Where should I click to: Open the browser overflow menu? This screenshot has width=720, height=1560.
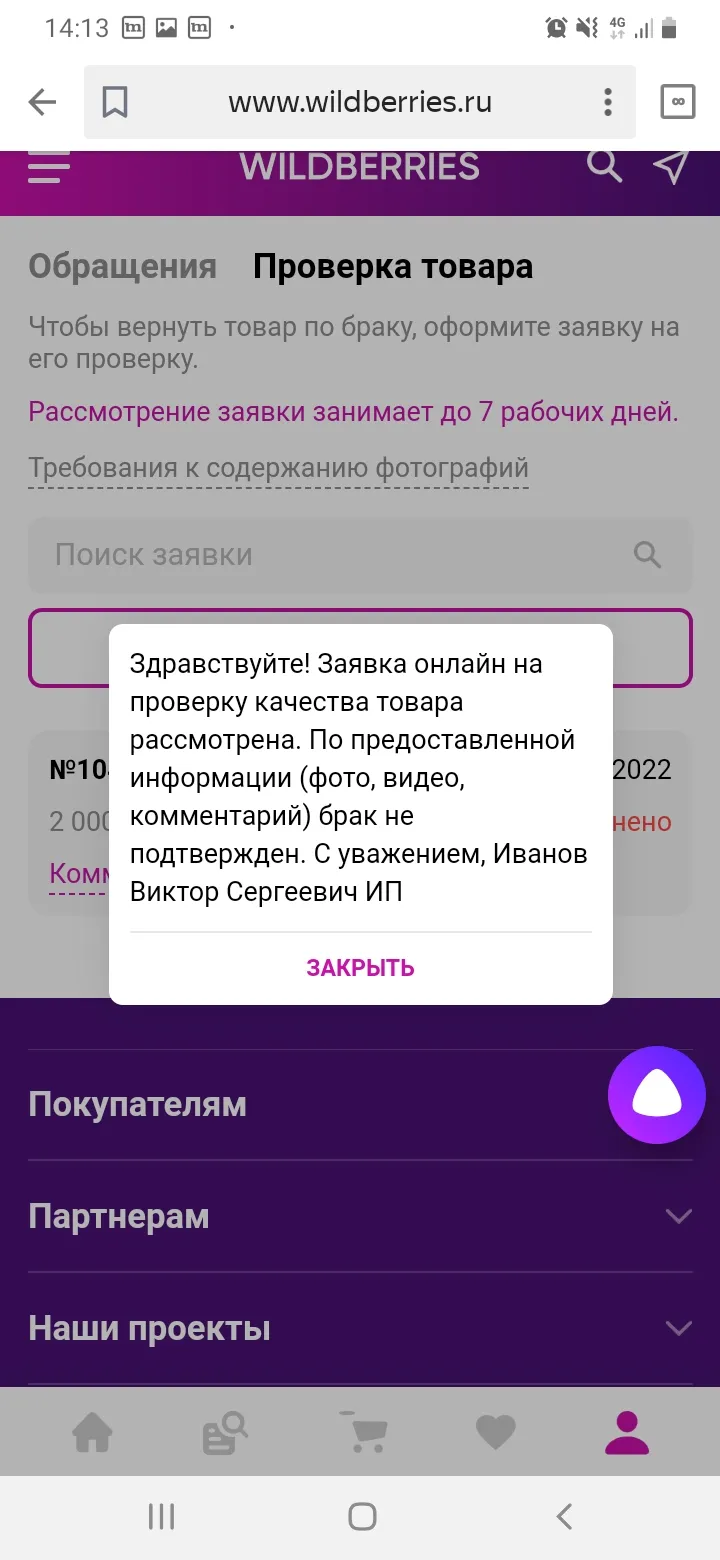pyautogui.click(x=607, y=102)
